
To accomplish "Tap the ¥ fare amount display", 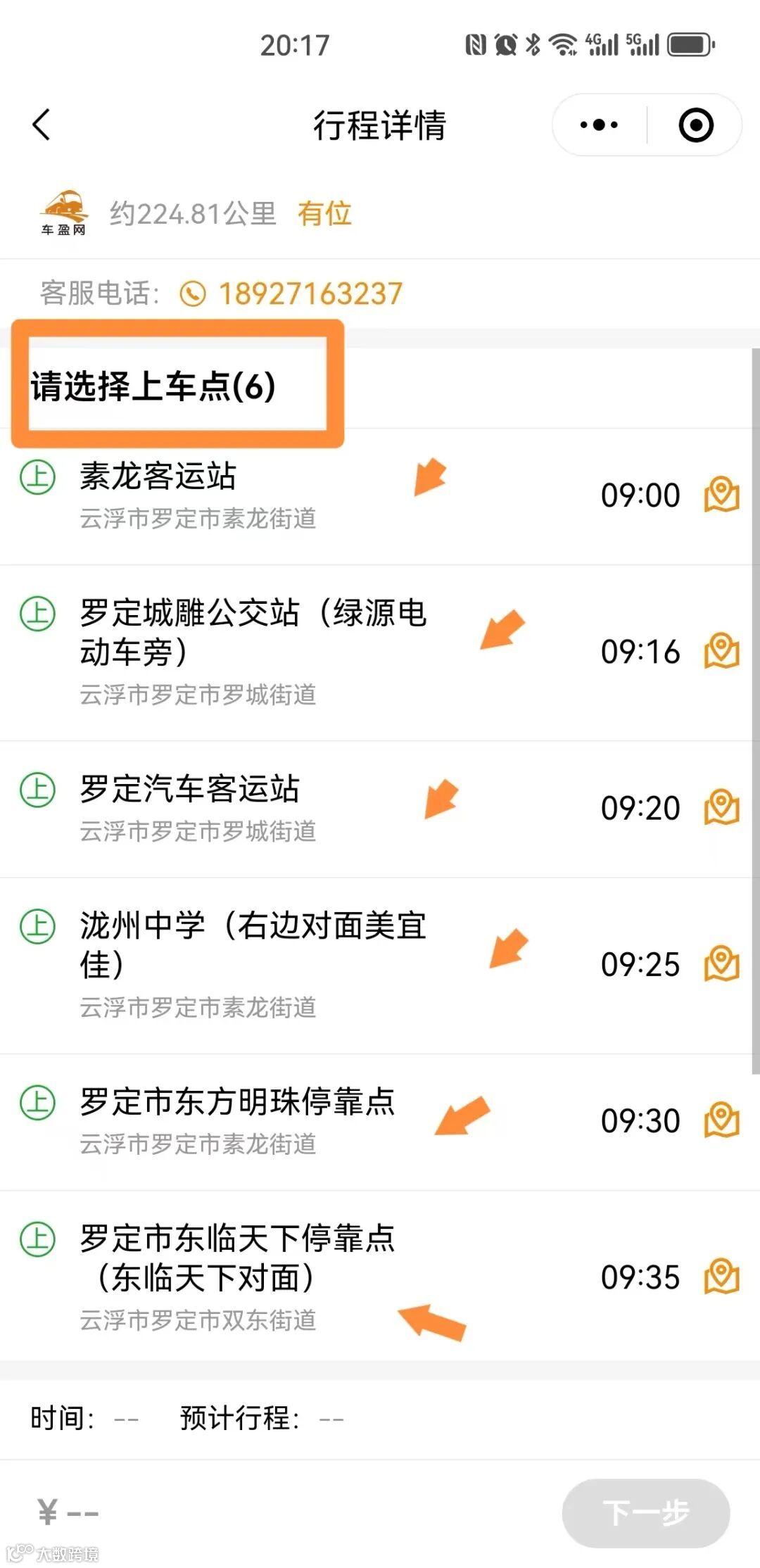I will pos(67,1510).
